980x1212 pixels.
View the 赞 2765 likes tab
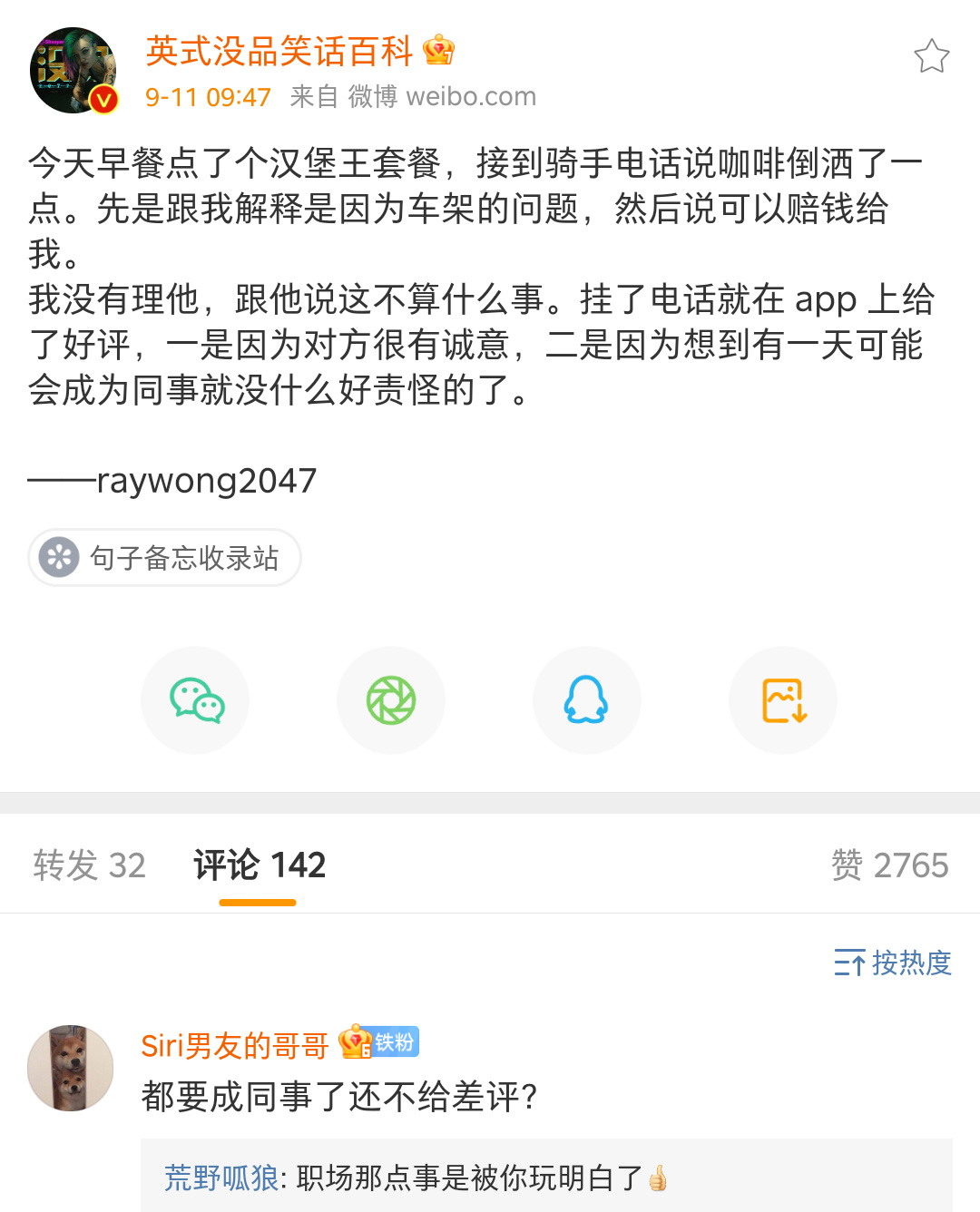(889, 865)
